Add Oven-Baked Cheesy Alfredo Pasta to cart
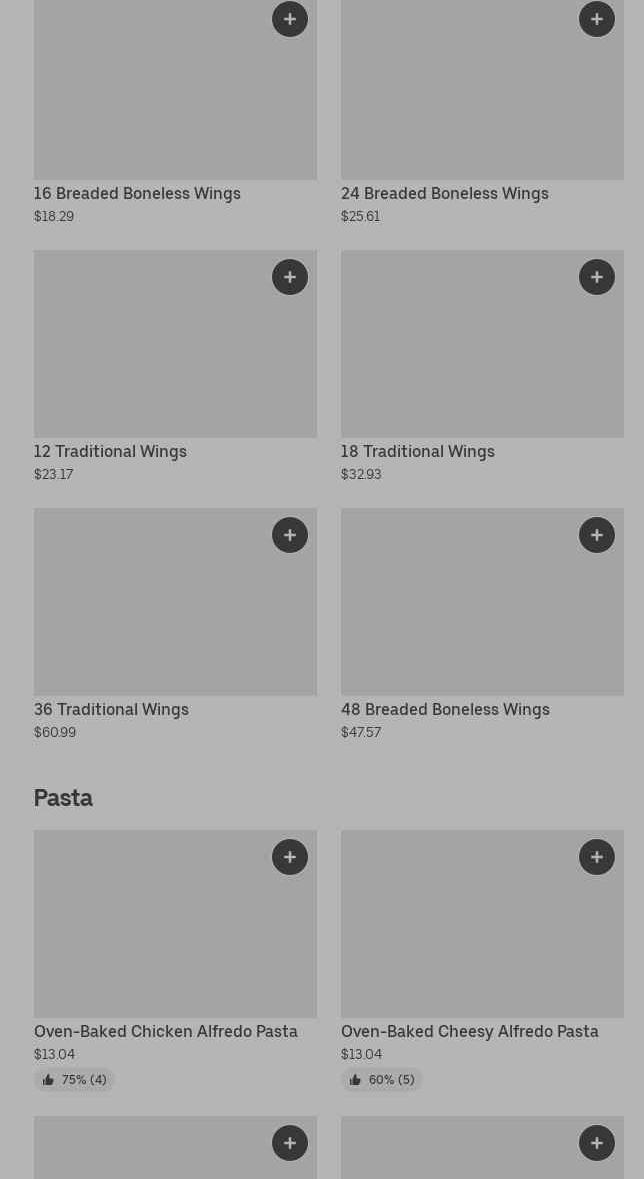 [x=597, y=857]
